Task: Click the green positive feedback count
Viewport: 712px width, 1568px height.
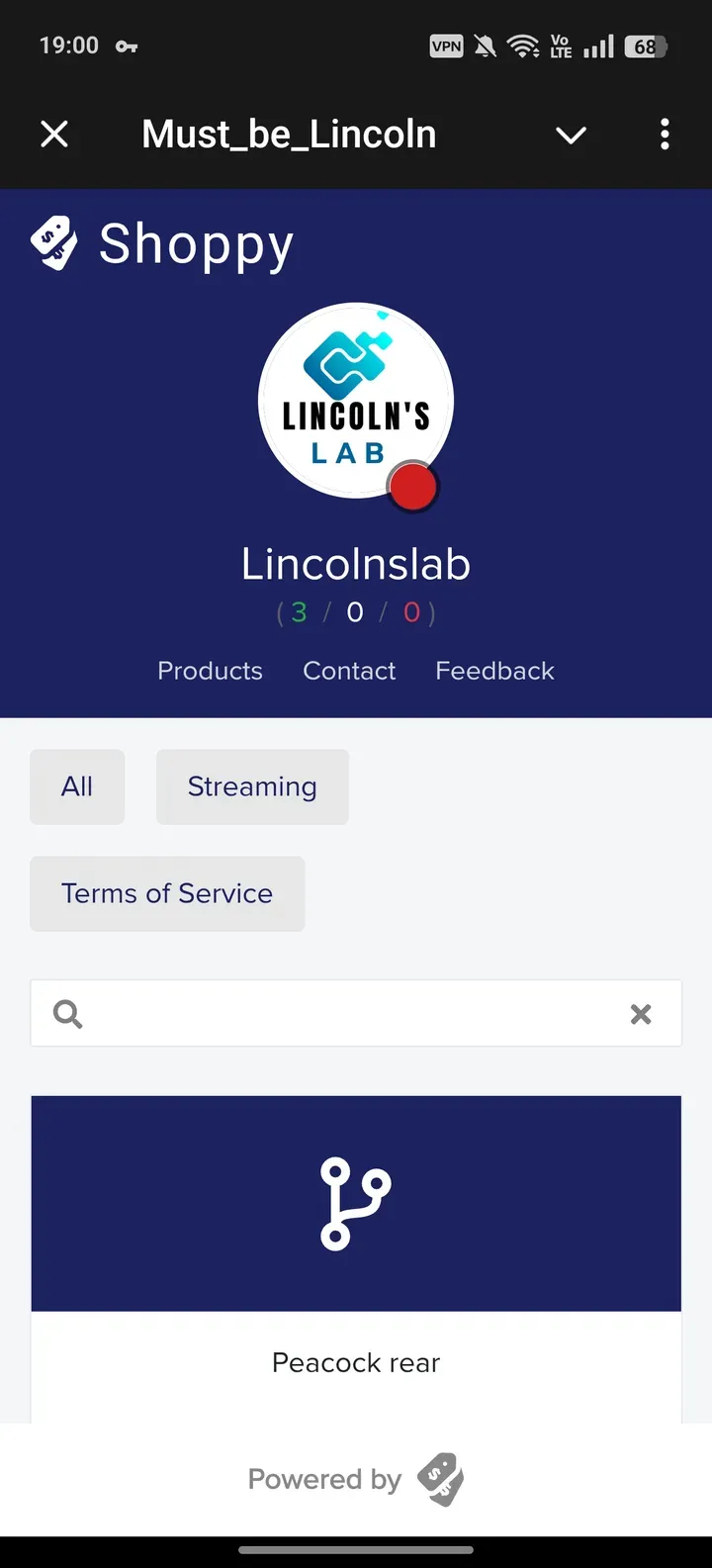Action: click(x=296, y=611)
